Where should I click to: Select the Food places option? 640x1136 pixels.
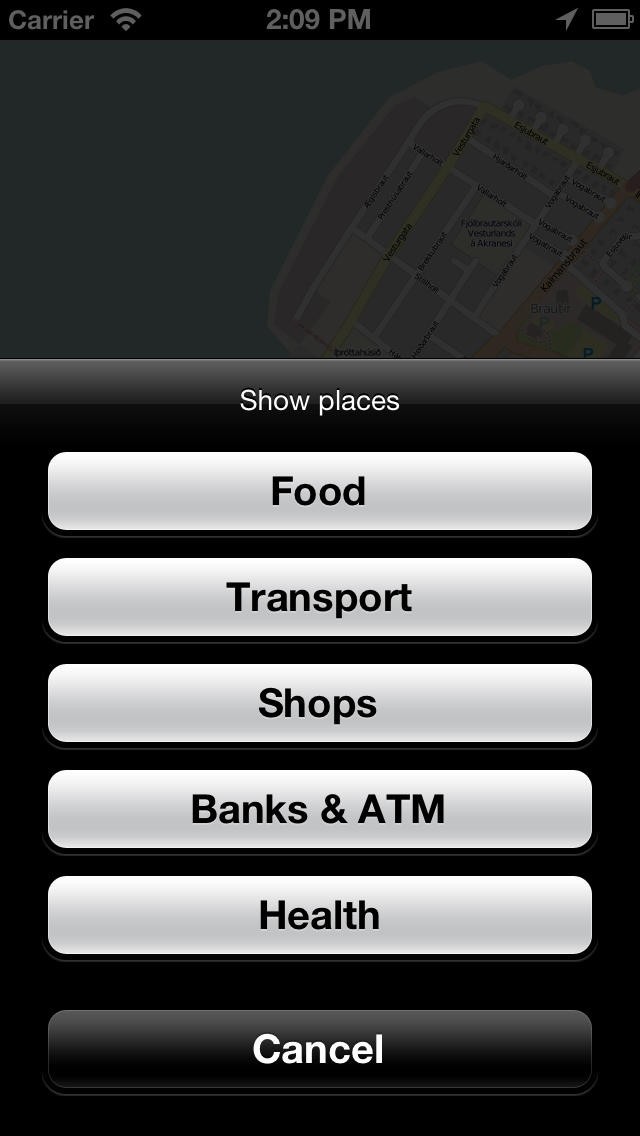[320, 491]
